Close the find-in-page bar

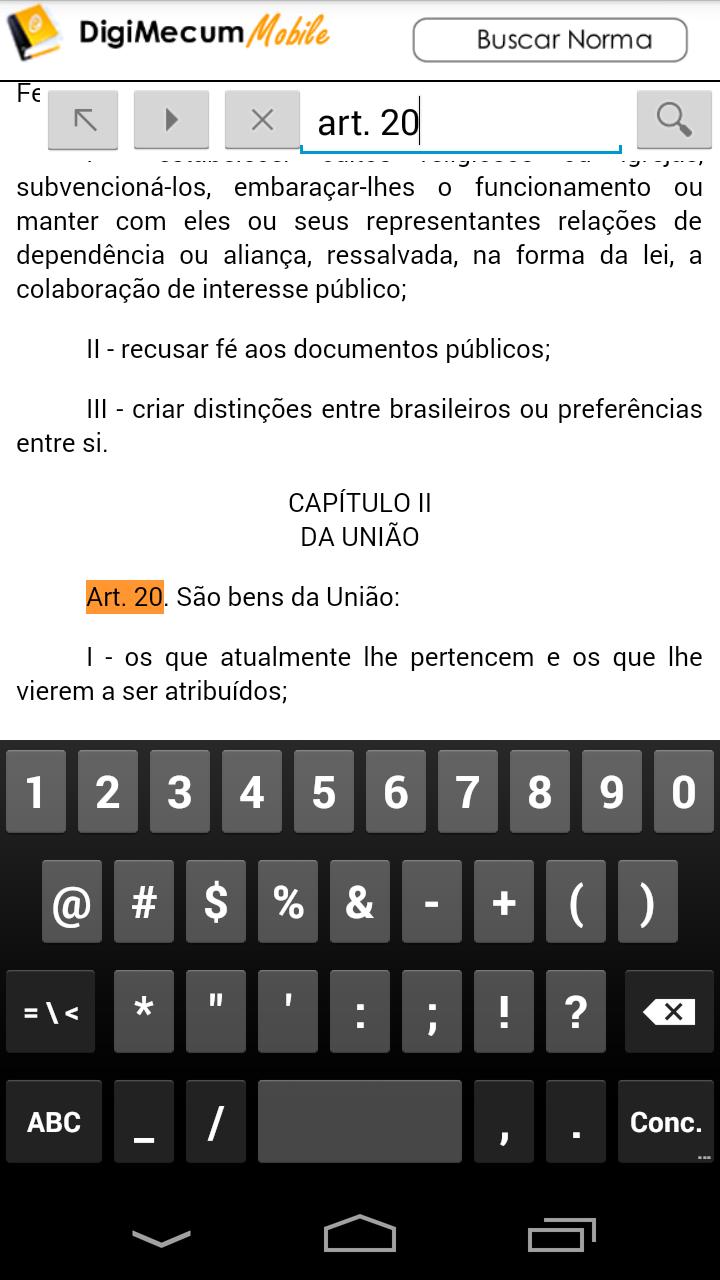coord(262,120)
